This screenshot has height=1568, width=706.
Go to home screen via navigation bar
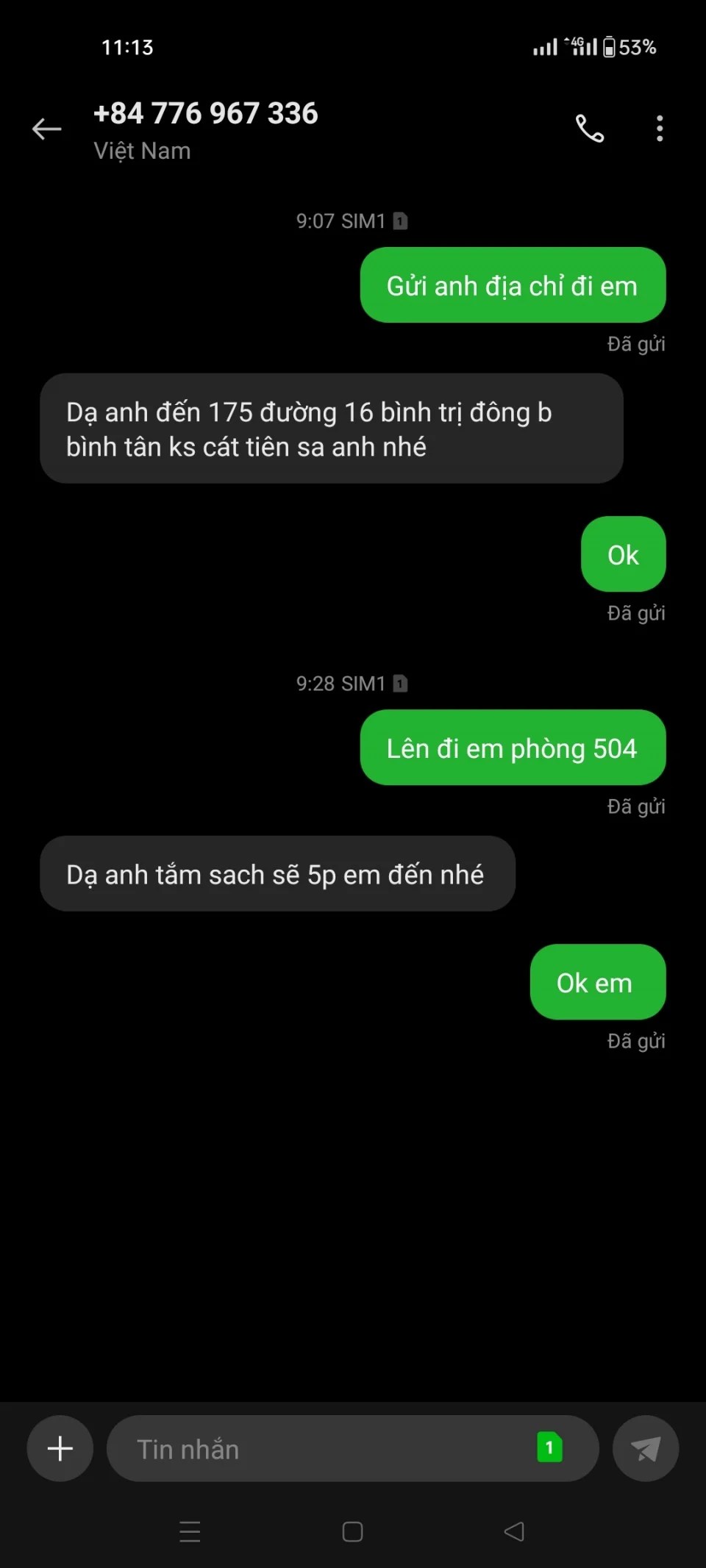pyautogui.click(x=352, y=1531)
